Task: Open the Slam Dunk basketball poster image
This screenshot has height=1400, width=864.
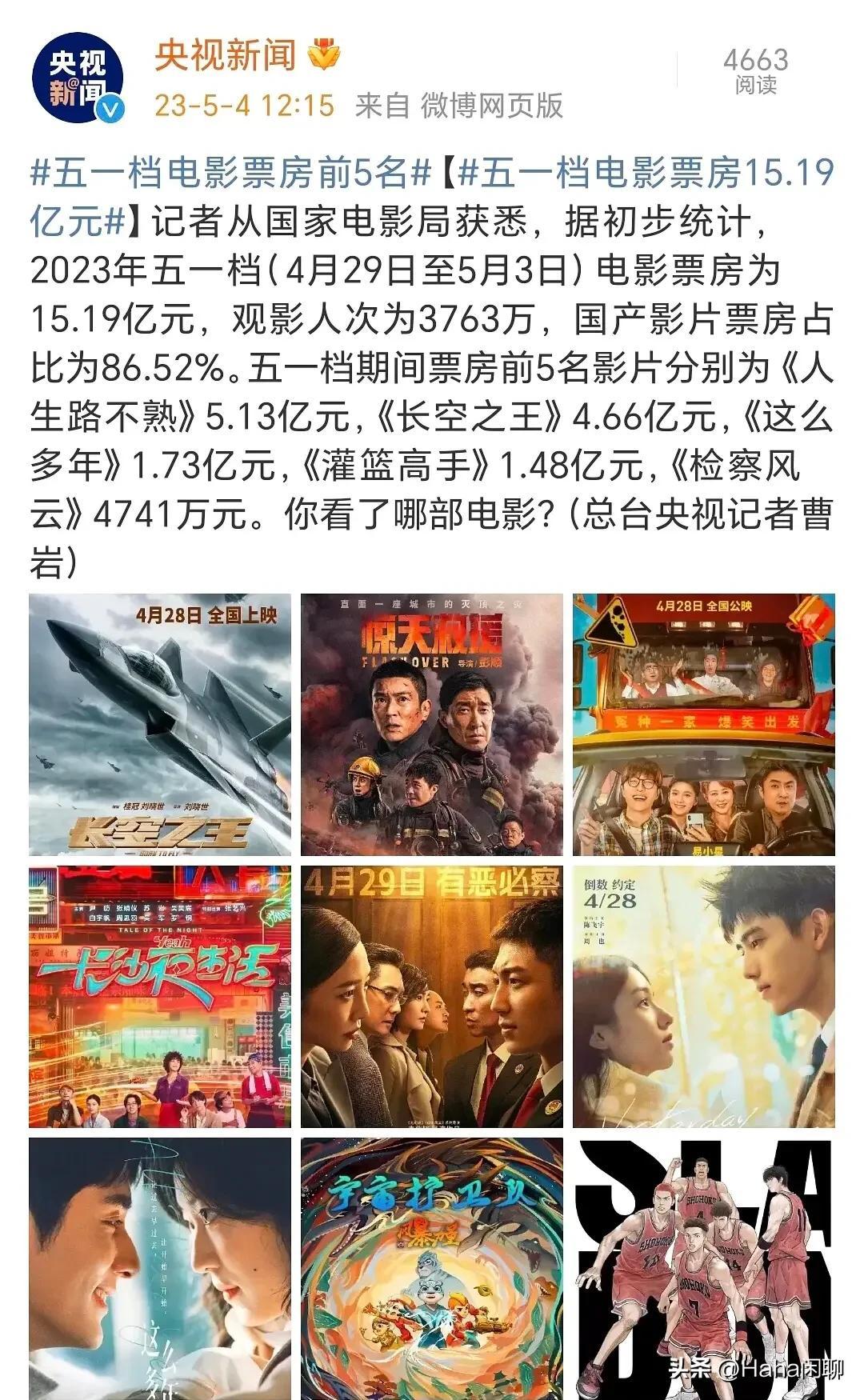Action: pyautogui.click(x=704, y=1269)
